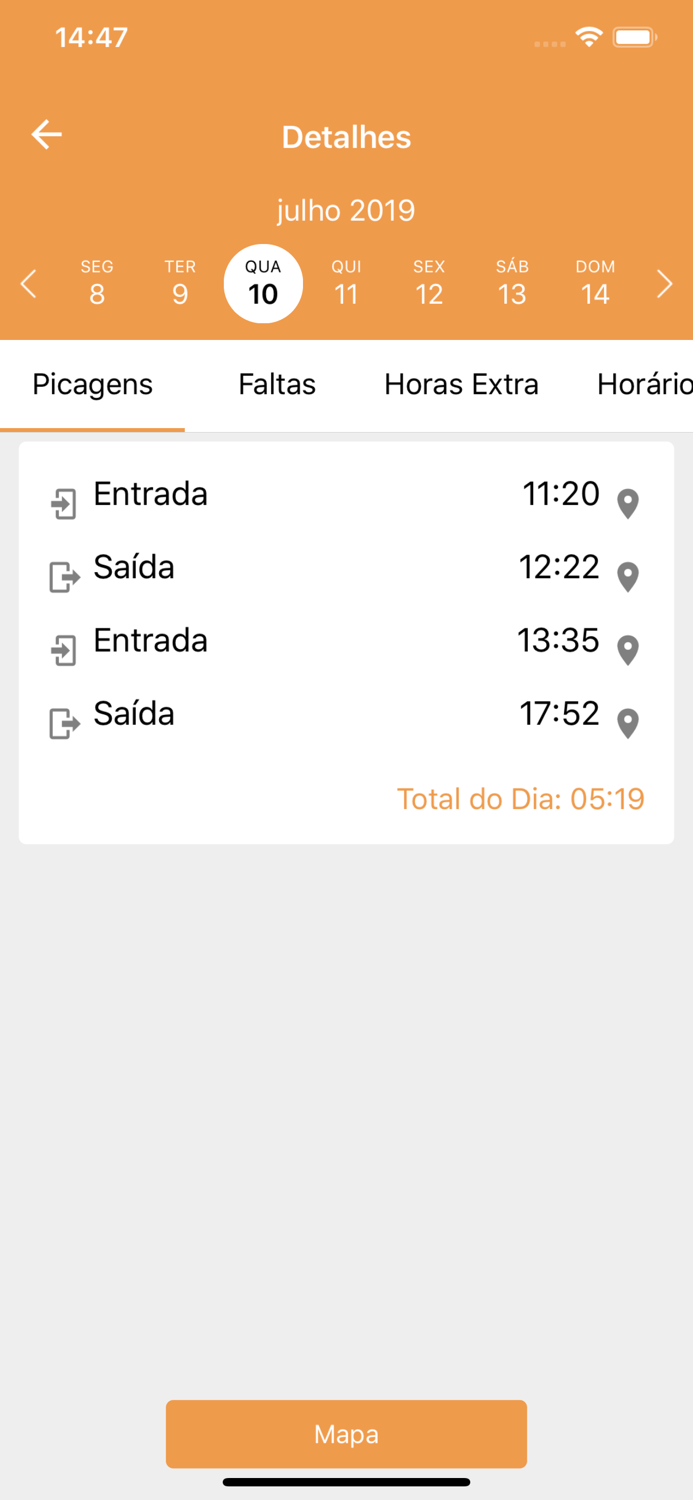
Task: View location of the 12:22 Saída
Action: click(x=628, y=576)
